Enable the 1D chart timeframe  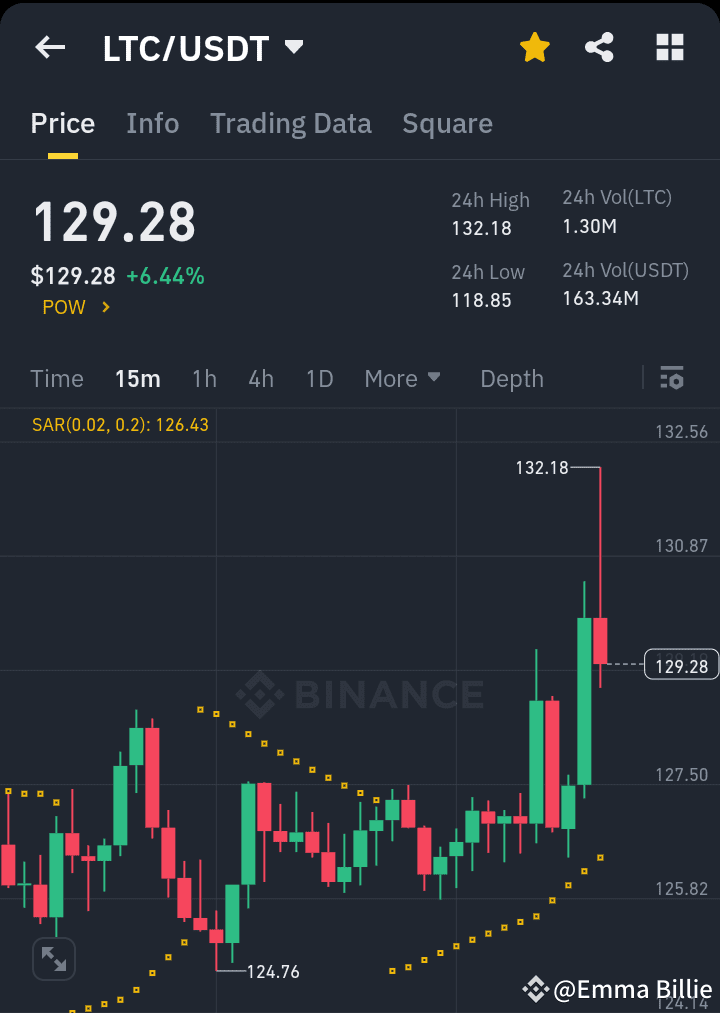[320, 379]
